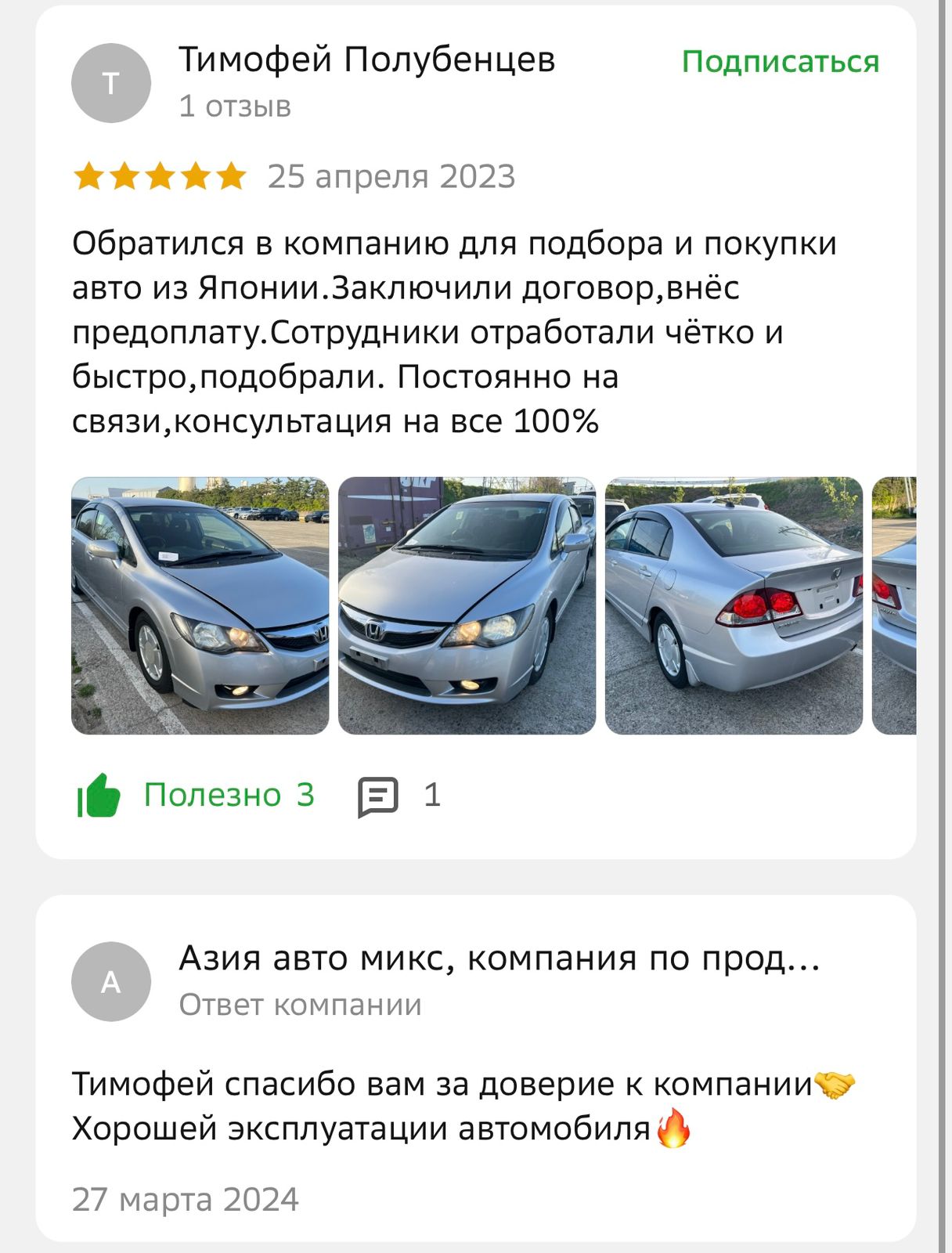
Task: Open the partially visible fourth photo
Action: pos(894,605)
